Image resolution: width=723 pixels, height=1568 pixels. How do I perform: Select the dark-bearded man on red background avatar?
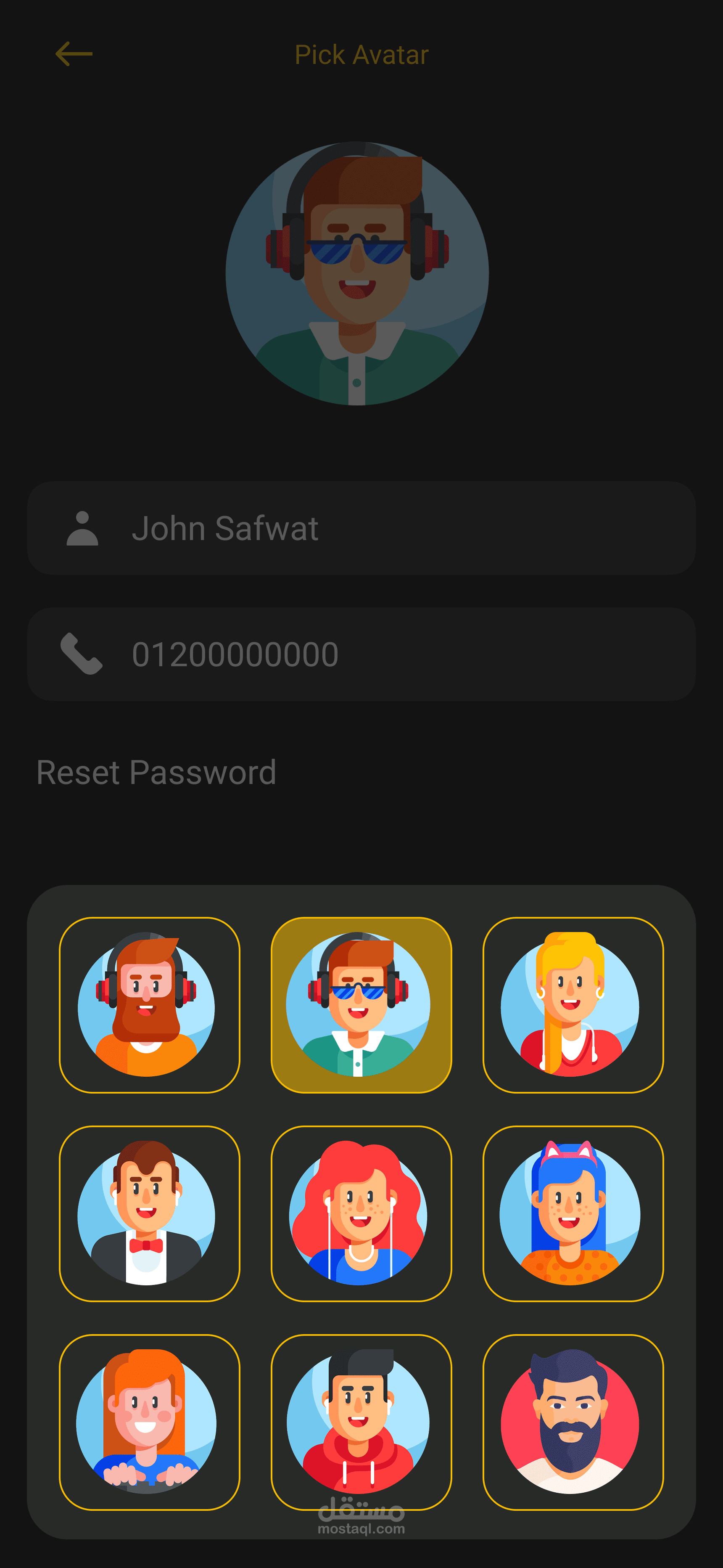tap(573, 1422)
